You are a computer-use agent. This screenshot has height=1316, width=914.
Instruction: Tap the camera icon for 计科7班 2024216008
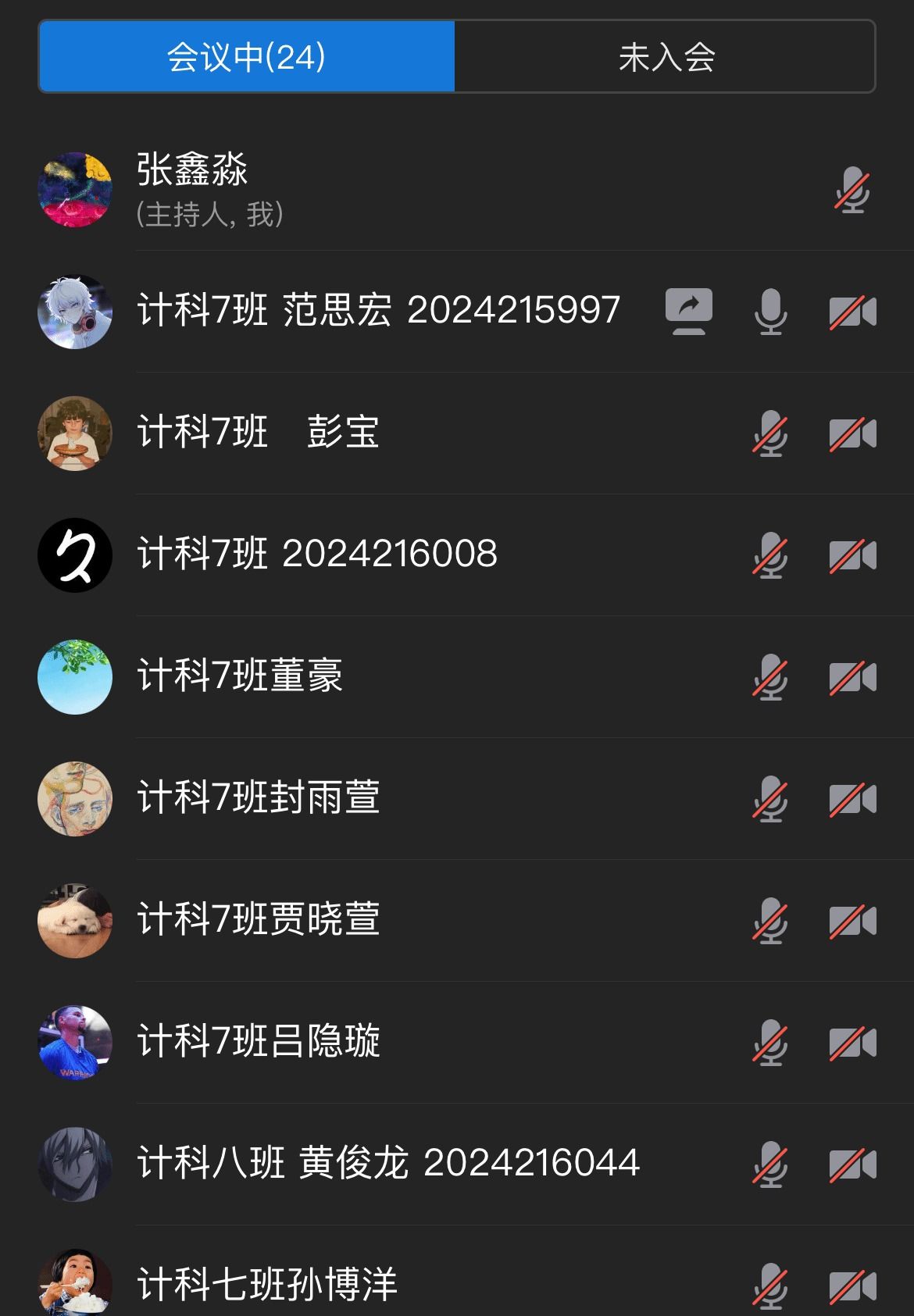(x=852, y=555)
